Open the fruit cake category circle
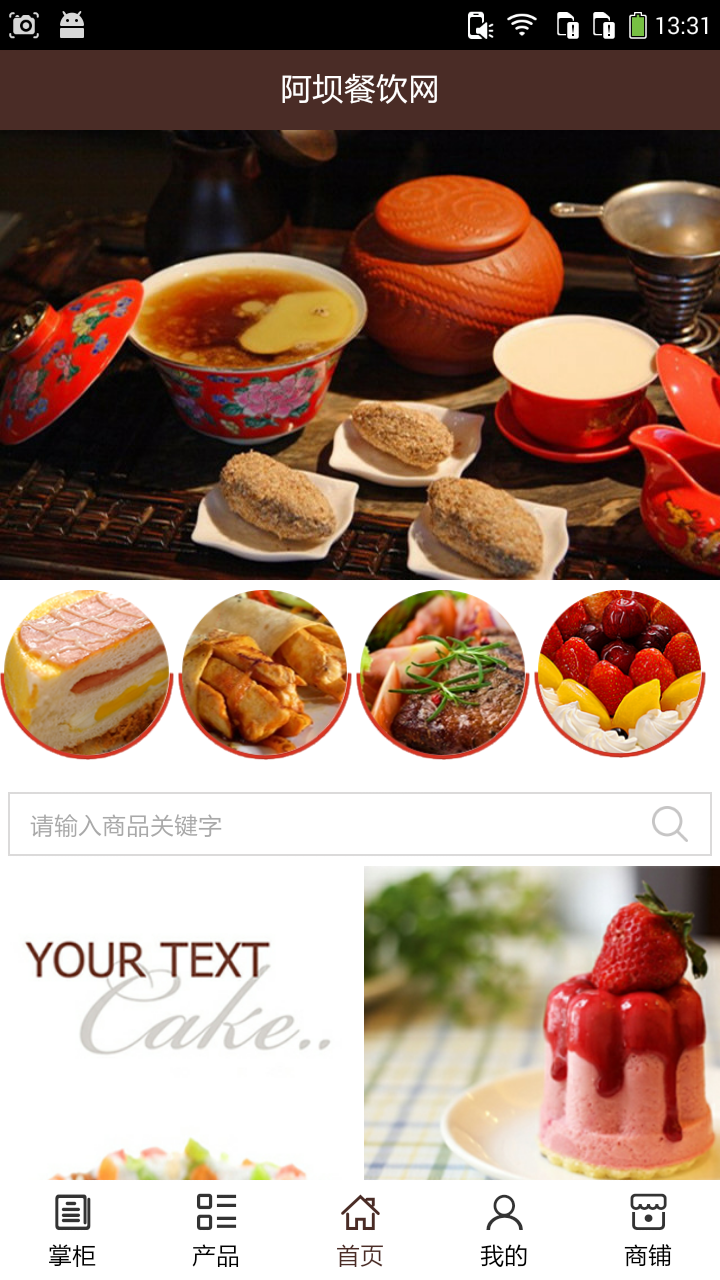The height and width of the screenshot is (1280, 720). [x=620, y=673]
